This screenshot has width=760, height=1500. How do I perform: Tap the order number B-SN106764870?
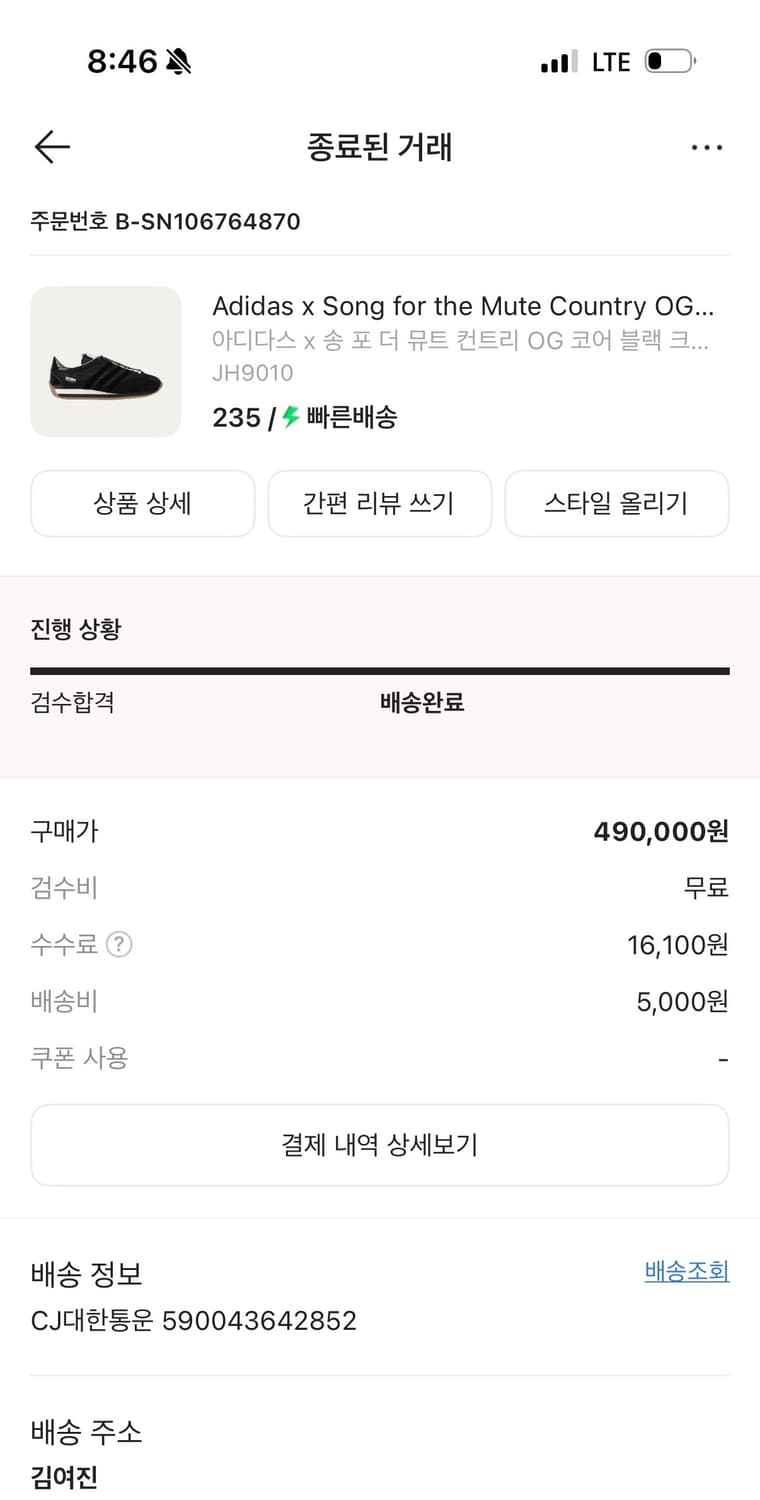[164, 222]
